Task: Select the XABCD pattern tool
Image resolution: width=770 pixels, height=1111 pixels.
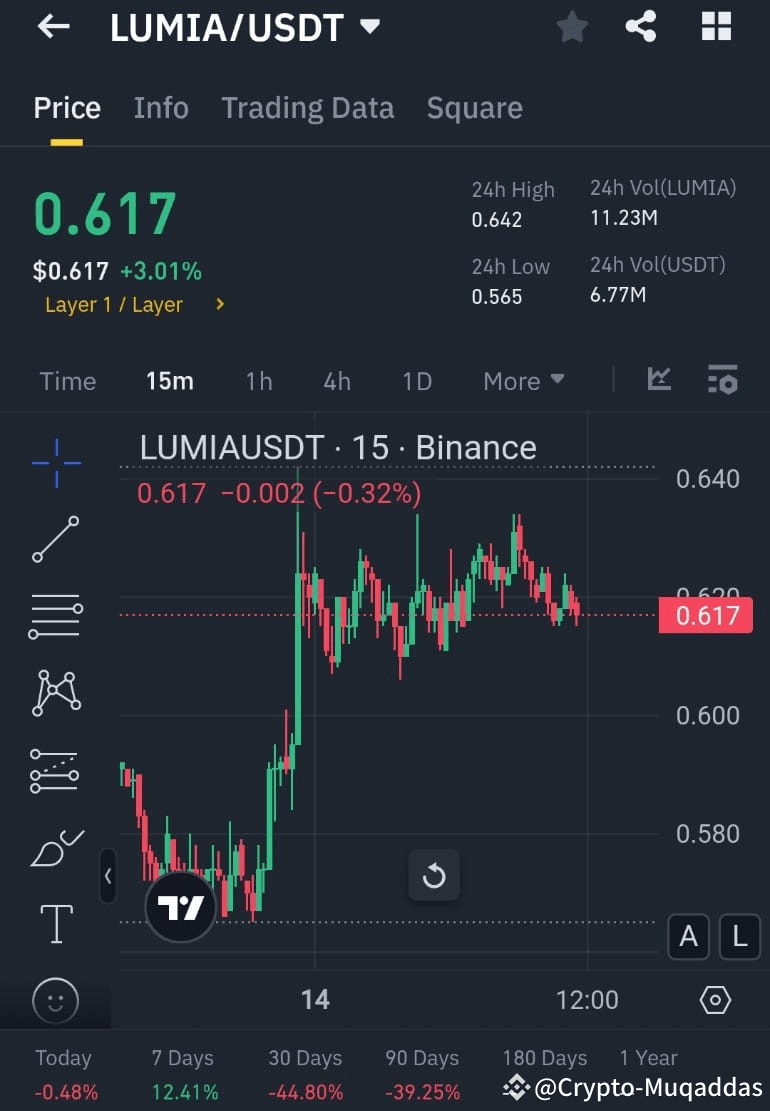Action: tap(56, 693)
